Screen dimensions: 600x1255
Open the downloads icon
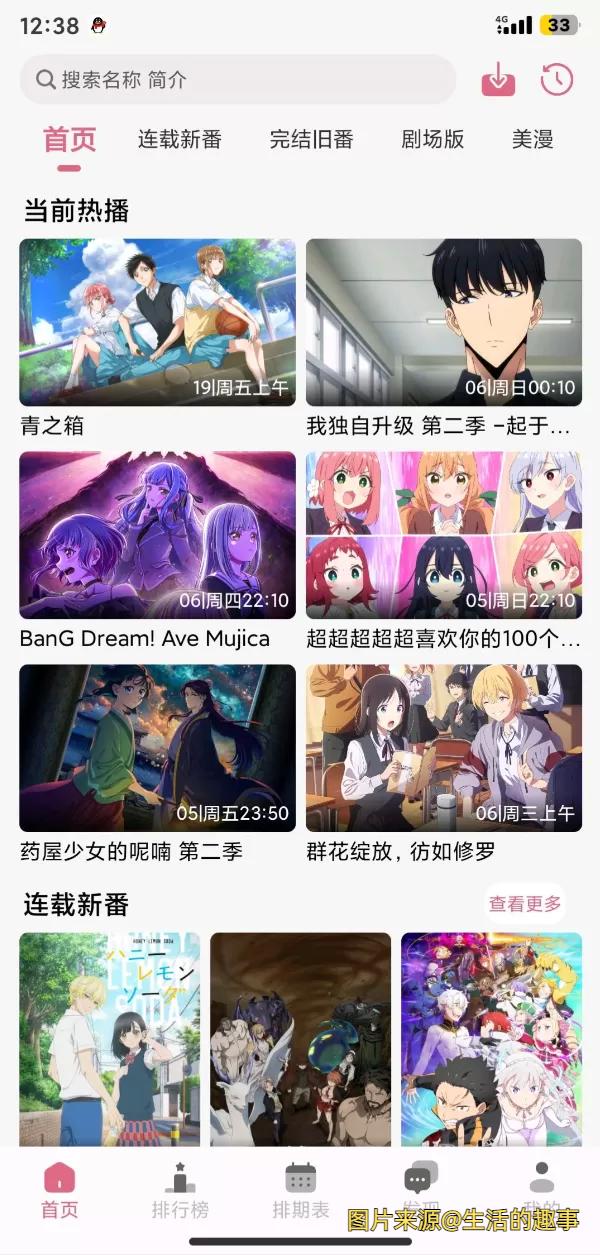tap(498, 80)
